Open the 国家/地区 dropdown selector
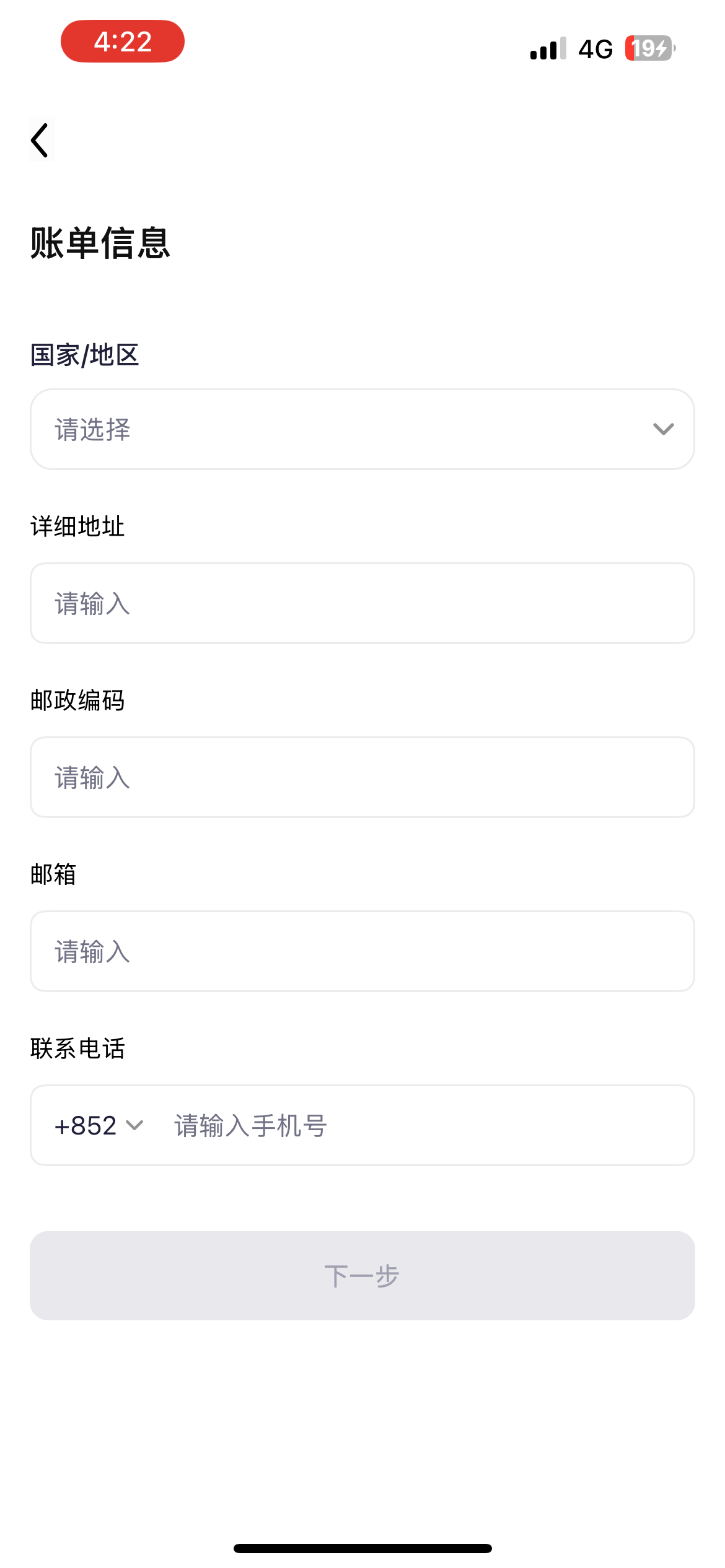The width and height of the screenshot is (725, 1568). click(x=362, y=429)
